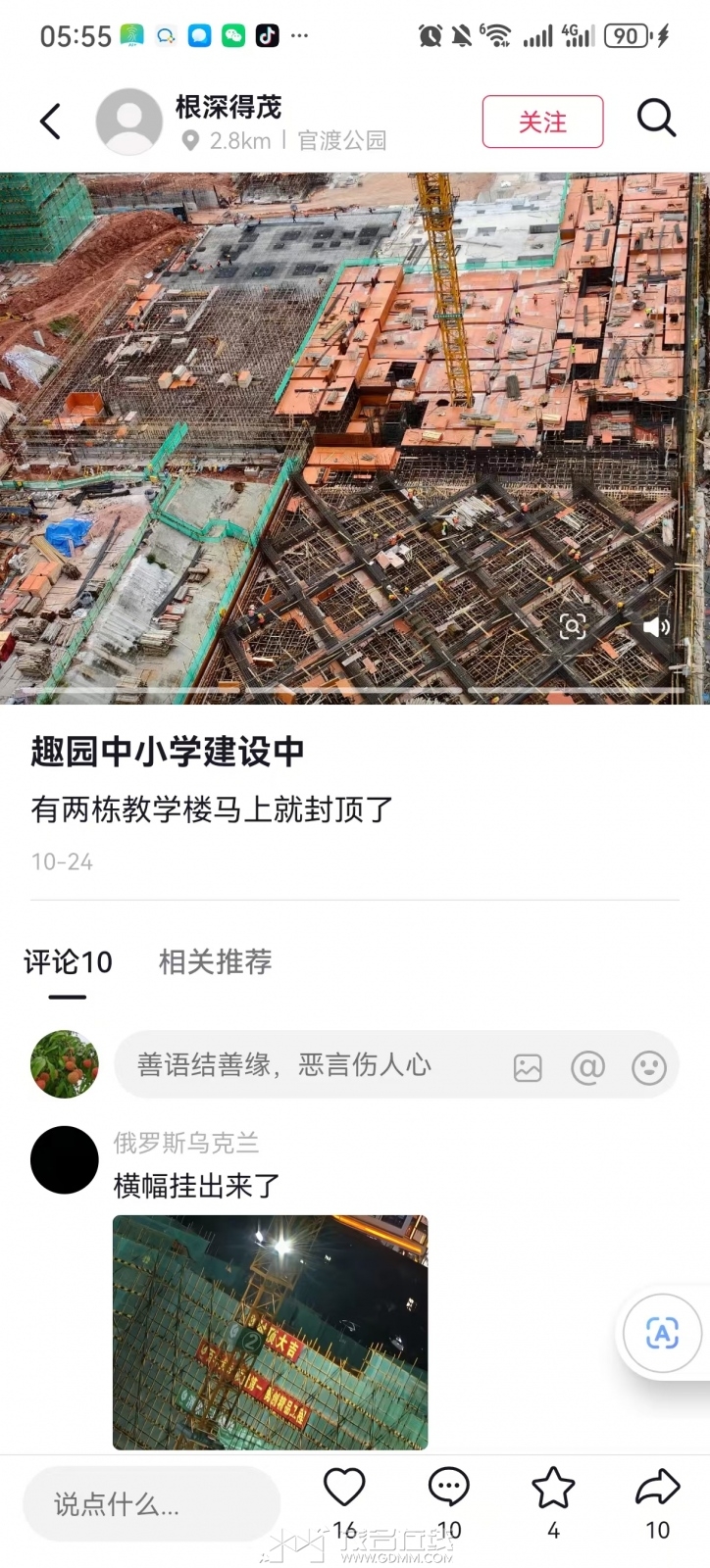This screenshot has width=710, height=1568.
Task: Open the emoji picker for comment
Action: click(x=648, y=1067)
